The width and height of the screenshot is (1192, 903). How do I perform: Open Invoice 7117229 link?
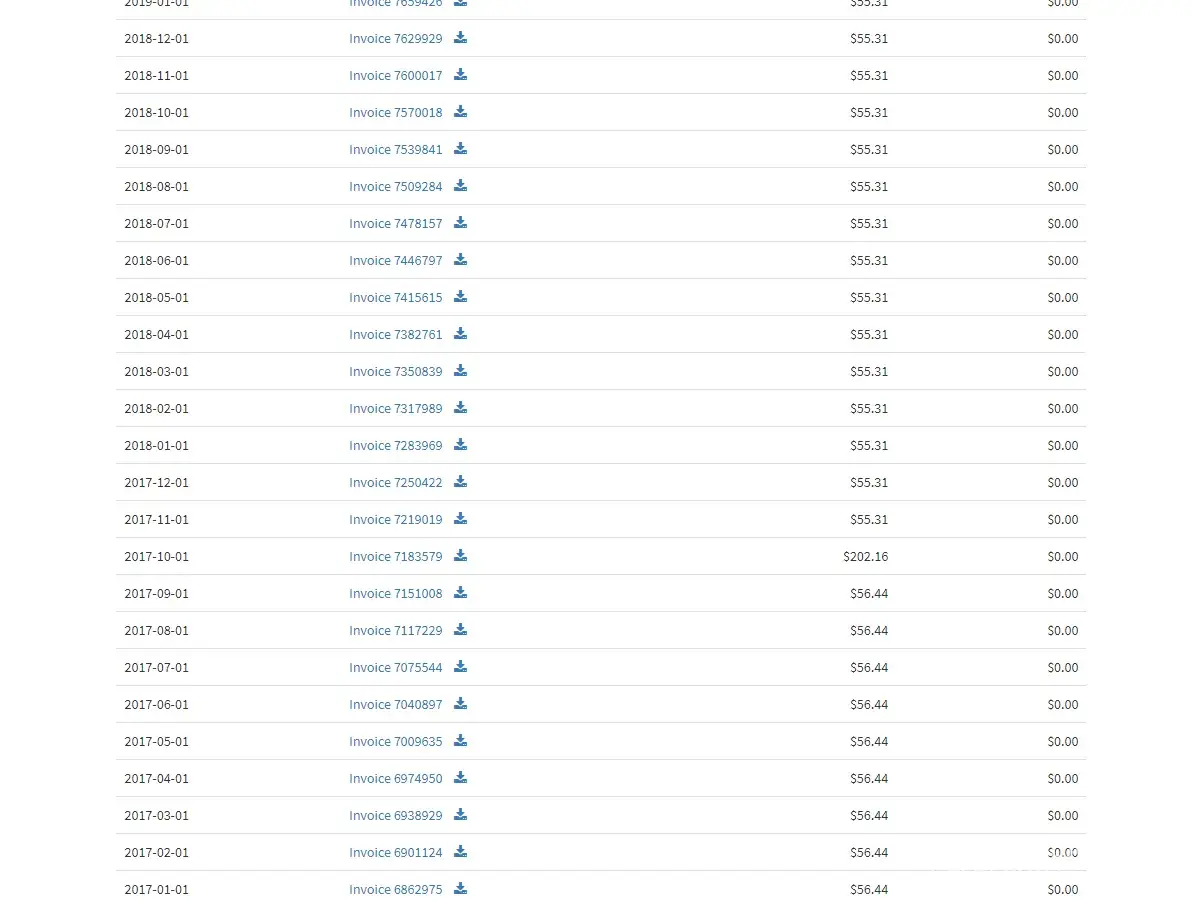tap(395, 631)
